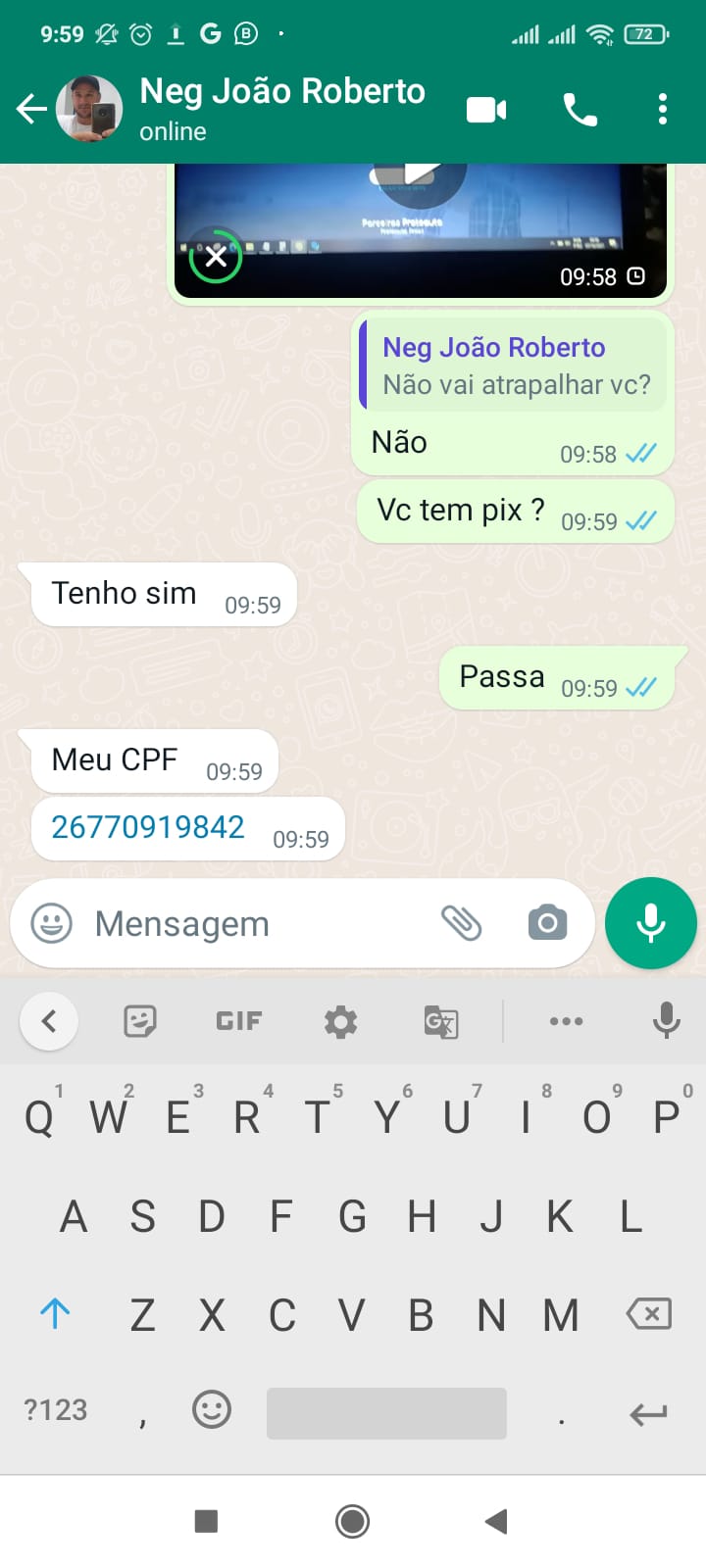This screenshot has width=706, height=1568.
Task: Open Neg João Roberto's contact info
Action: pos(281,108)
